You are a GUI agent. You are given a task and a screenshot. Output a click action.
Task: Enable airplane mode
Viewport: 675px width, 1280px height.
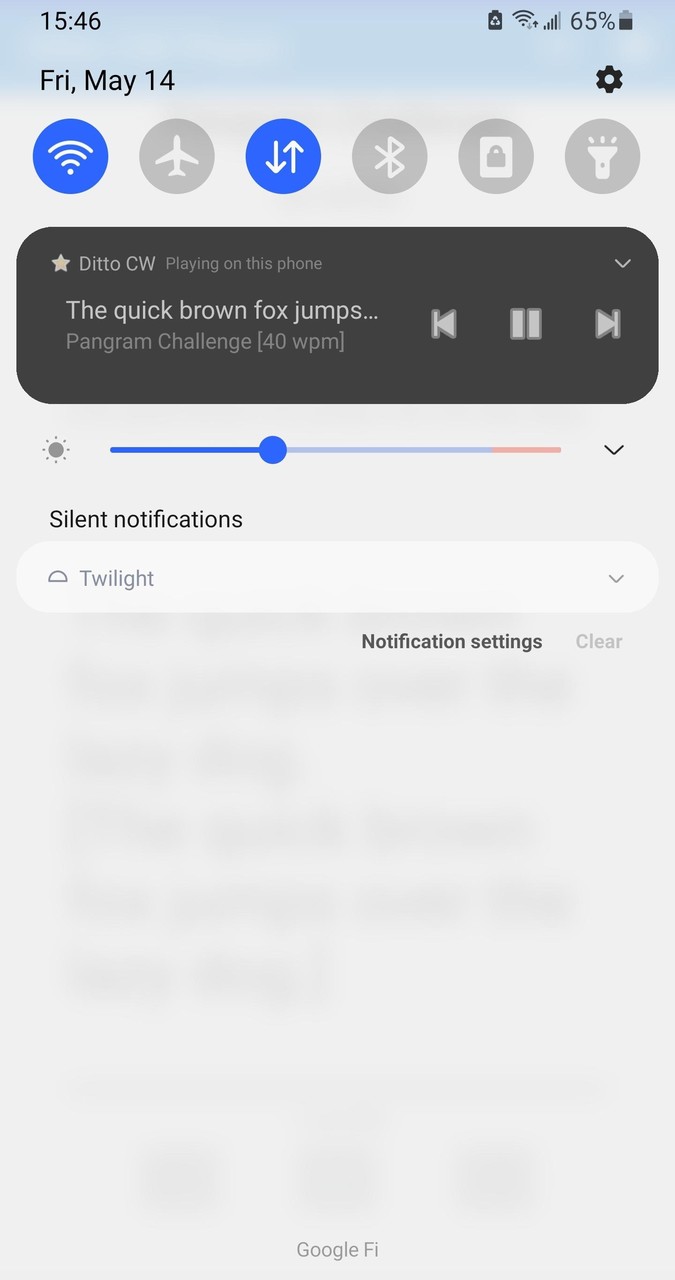click(177, 157)
